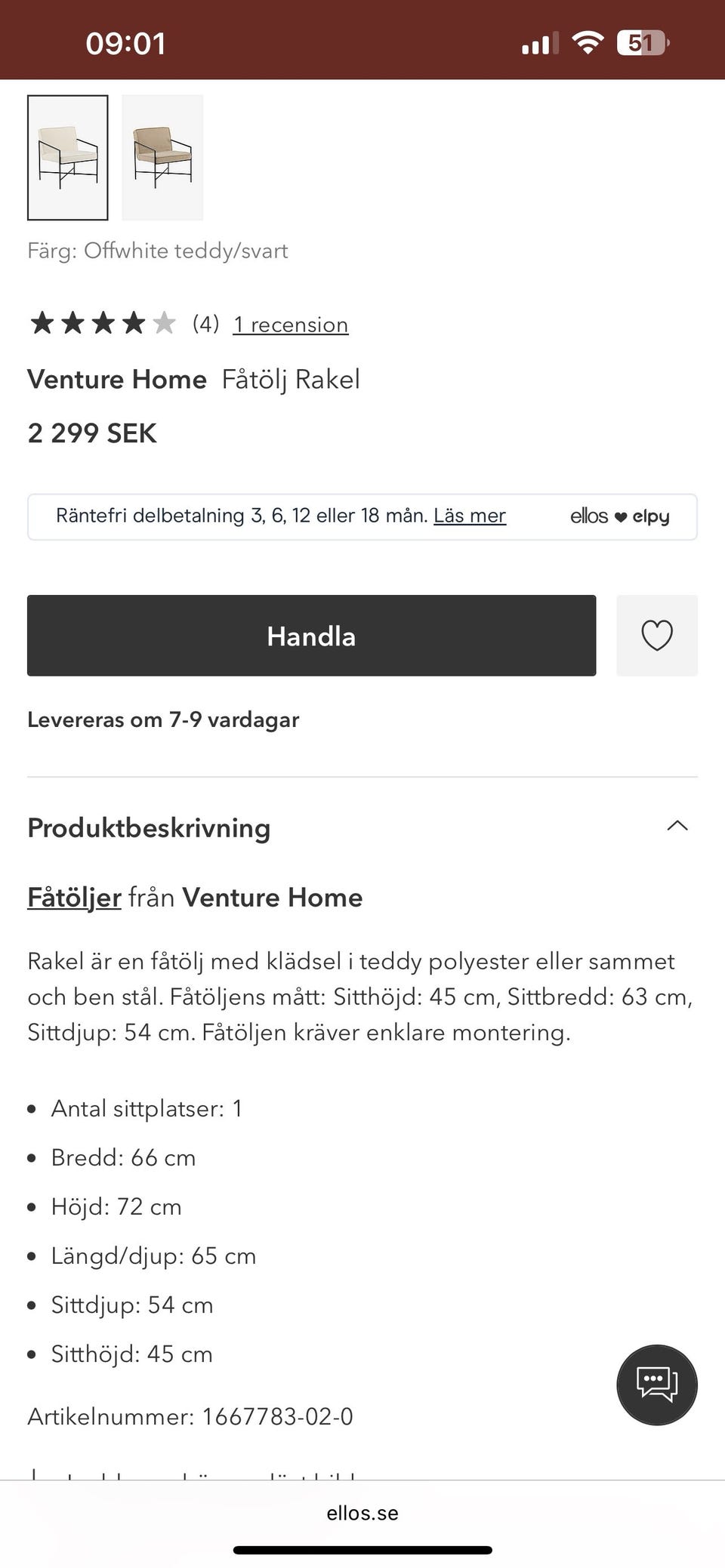Viewport: 725px width, 1568px height.
Task: Open "Läs mer" about installment payments
Action: (469, 516)
